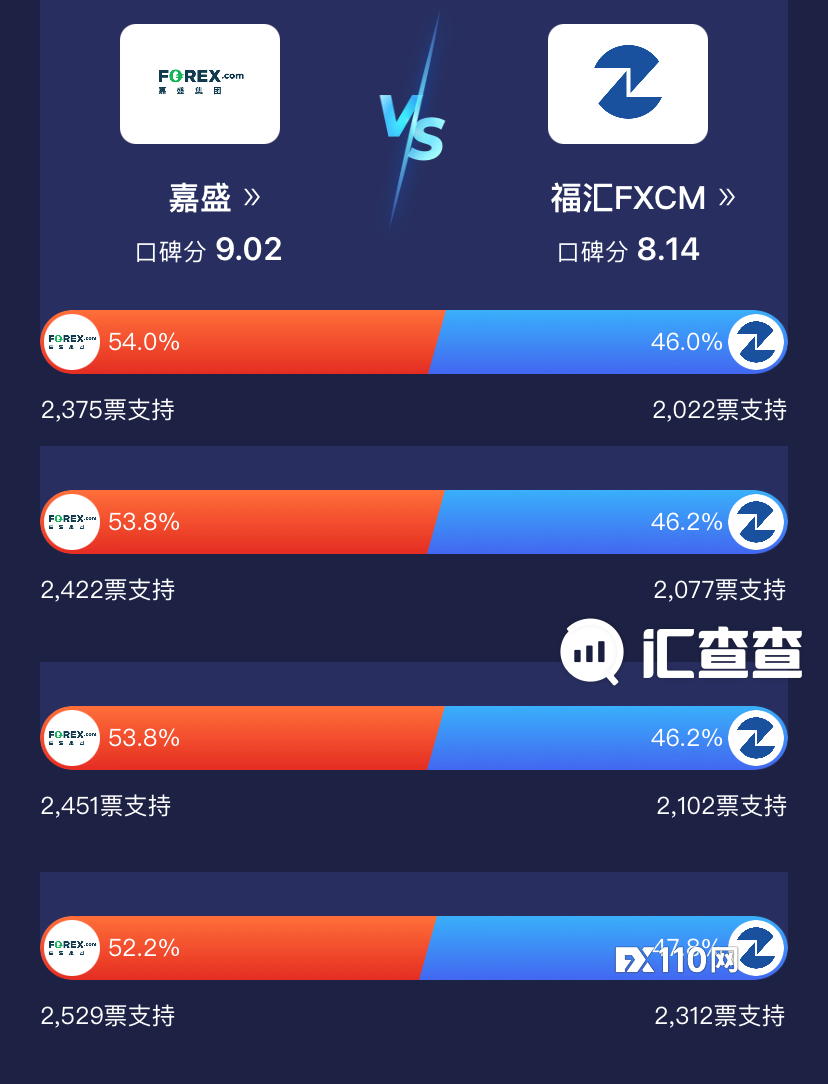This screenshot has width=828, height=1084.
Task: Select the FXCM icon on the bottom bar
Action: coord(756,948)
